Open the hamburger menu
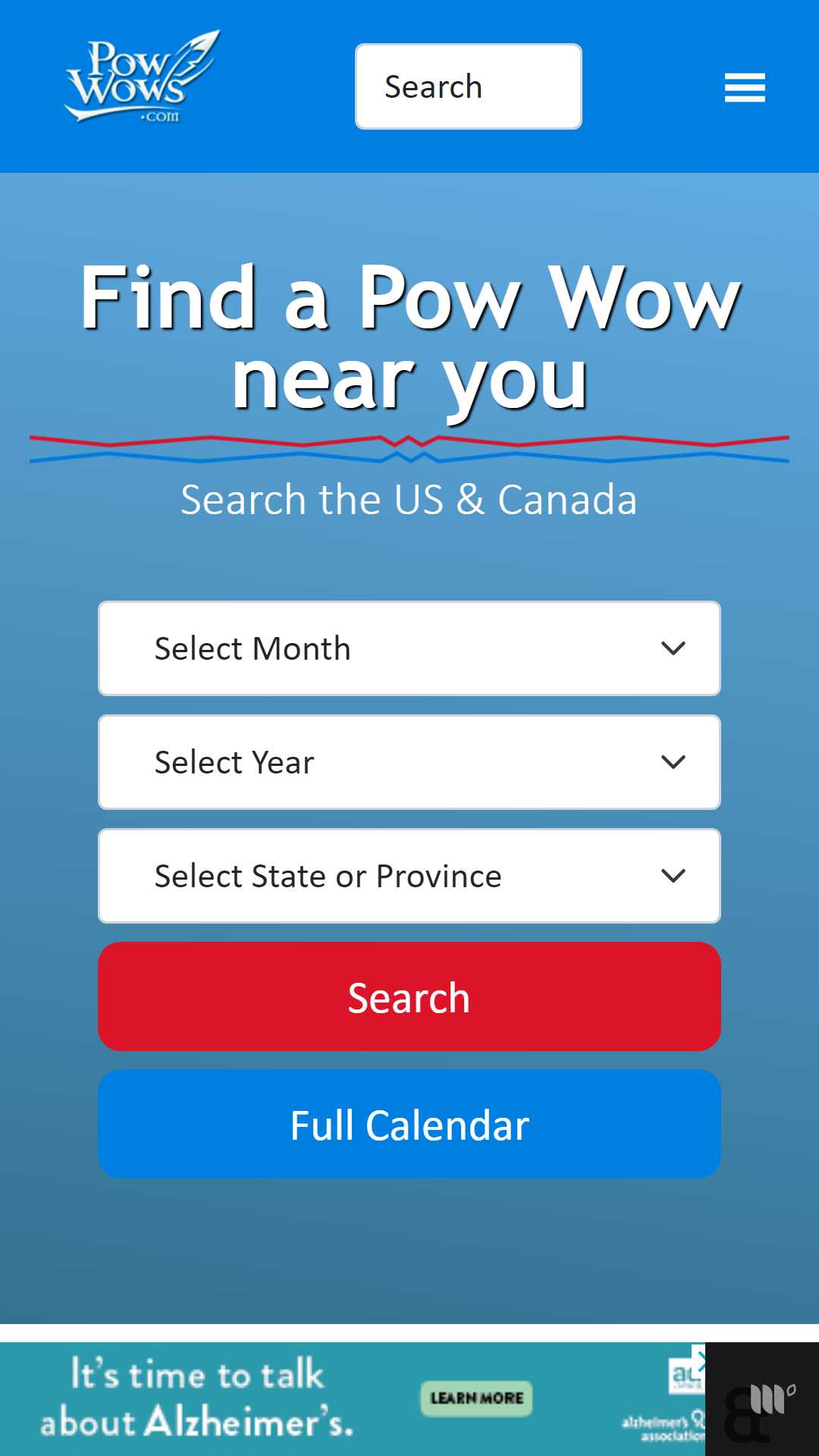819x1456 pixels. coord(744,87)
